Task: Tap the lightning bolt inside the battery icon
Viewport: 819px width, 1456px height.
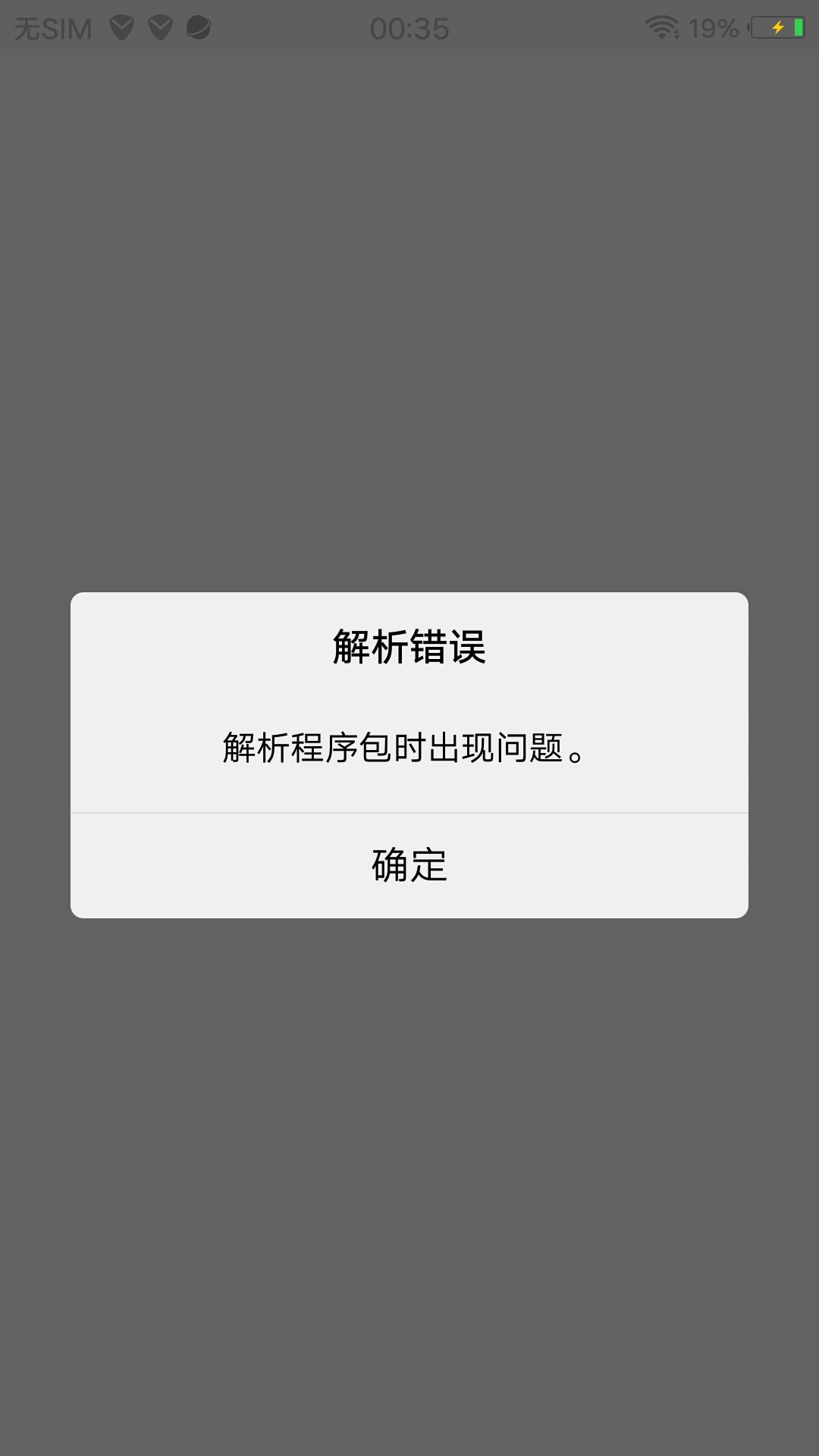Action: pos(778,27)
